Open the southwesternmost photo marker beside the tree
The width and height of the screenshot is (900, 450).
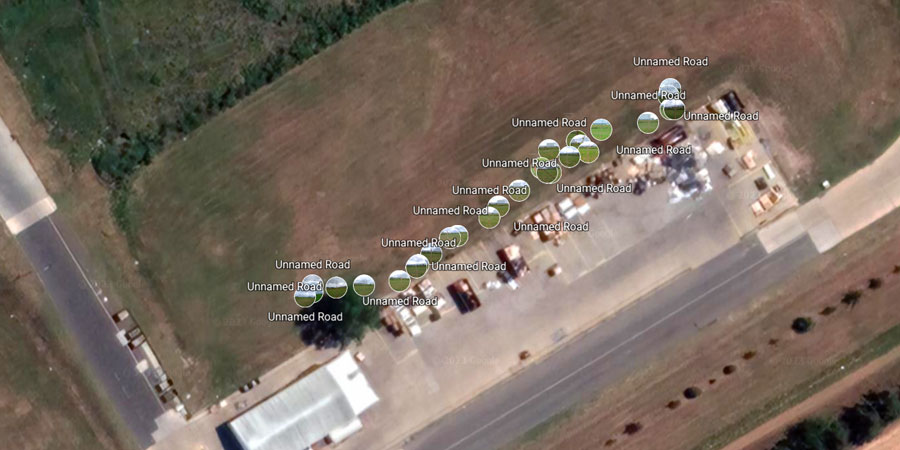304,298
